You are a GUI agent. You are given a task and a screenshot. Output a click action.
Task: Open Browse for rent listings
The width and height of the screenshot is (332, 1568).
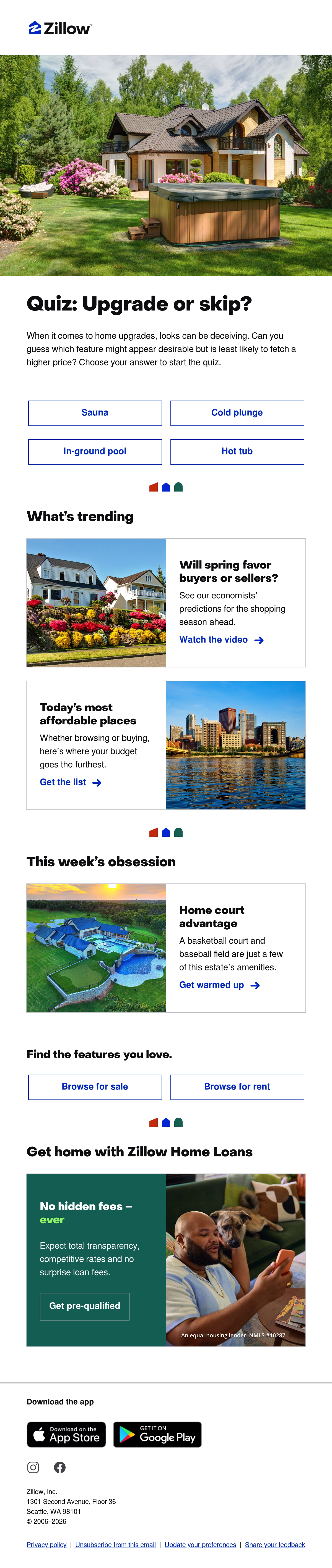point(237,1086)
